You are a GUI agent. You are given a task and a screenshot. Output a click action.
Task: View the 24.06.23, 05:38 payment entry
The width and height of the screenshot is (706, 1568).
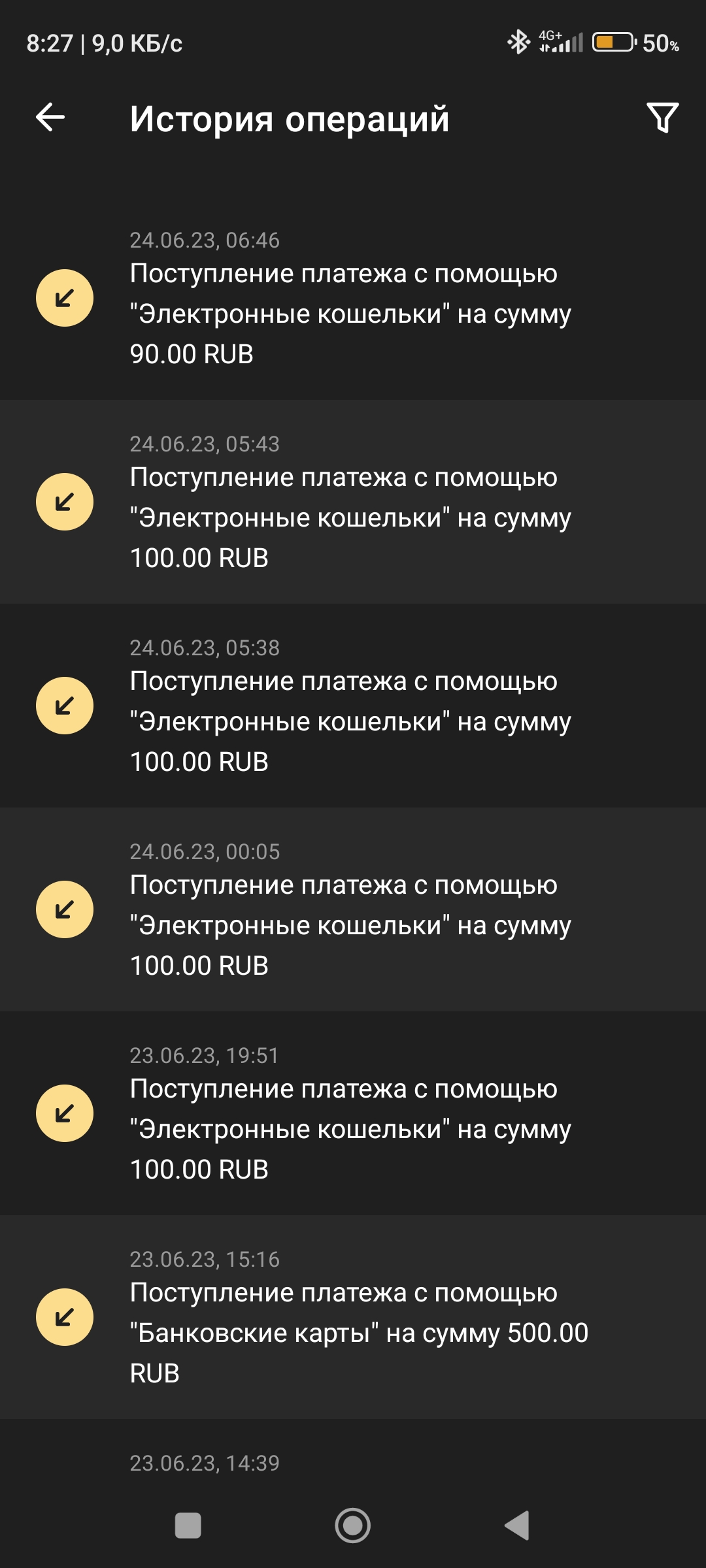click(x=353, y=706)
